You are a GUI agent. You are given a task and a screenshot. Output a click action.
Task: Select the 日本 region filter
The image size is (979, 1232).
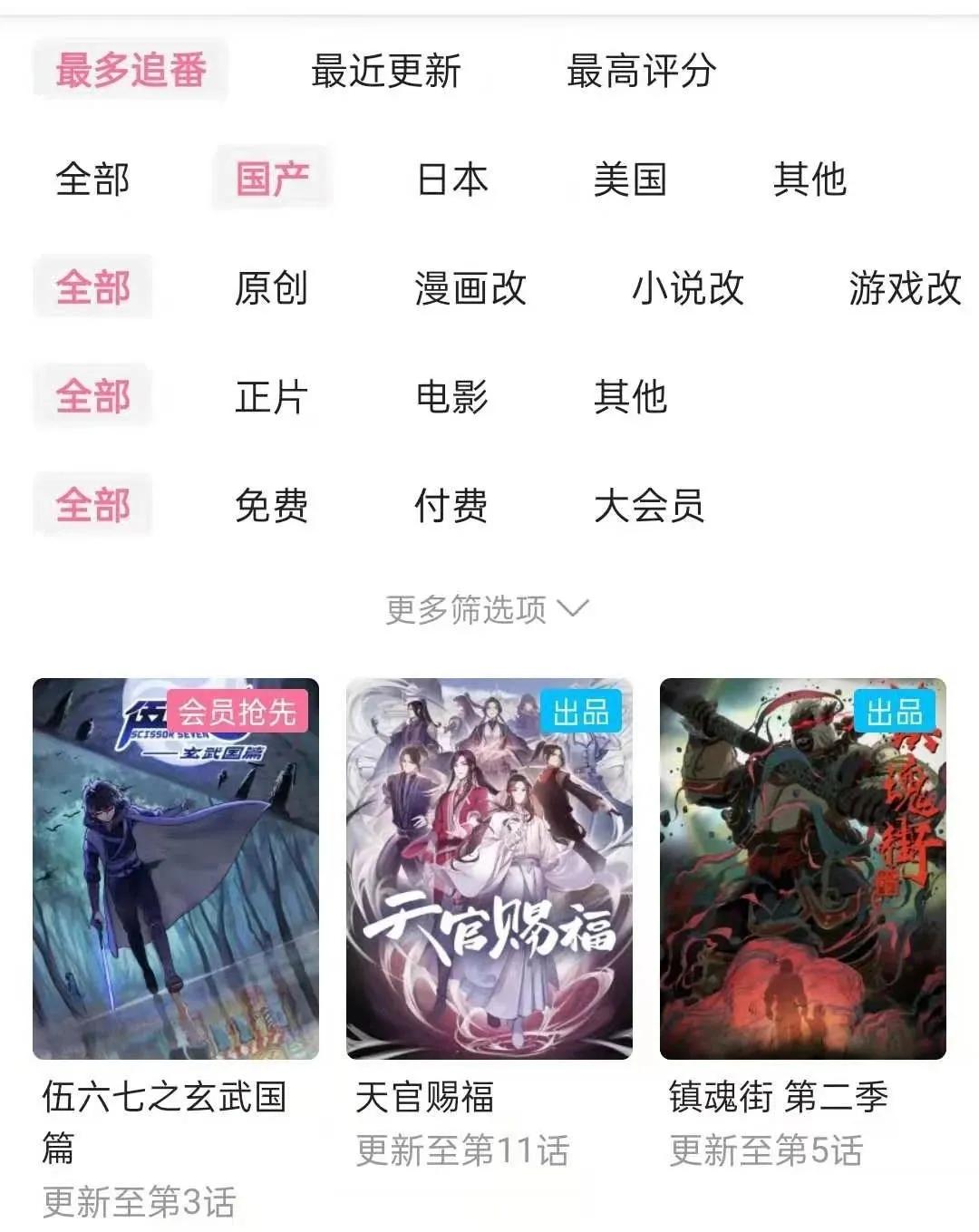click(x=451, y=179)
